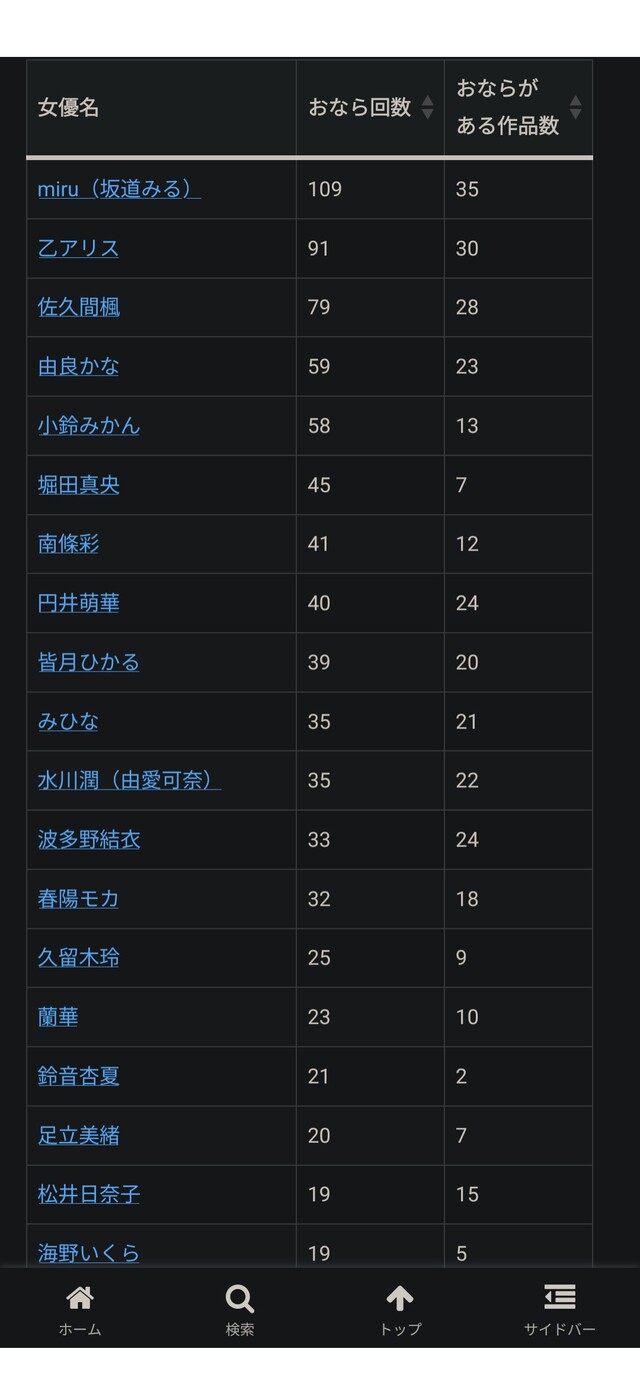The height and width of the screenshot is (1387, 640).
Task: Open the 久留木玲 link
Action: (78, 958)
